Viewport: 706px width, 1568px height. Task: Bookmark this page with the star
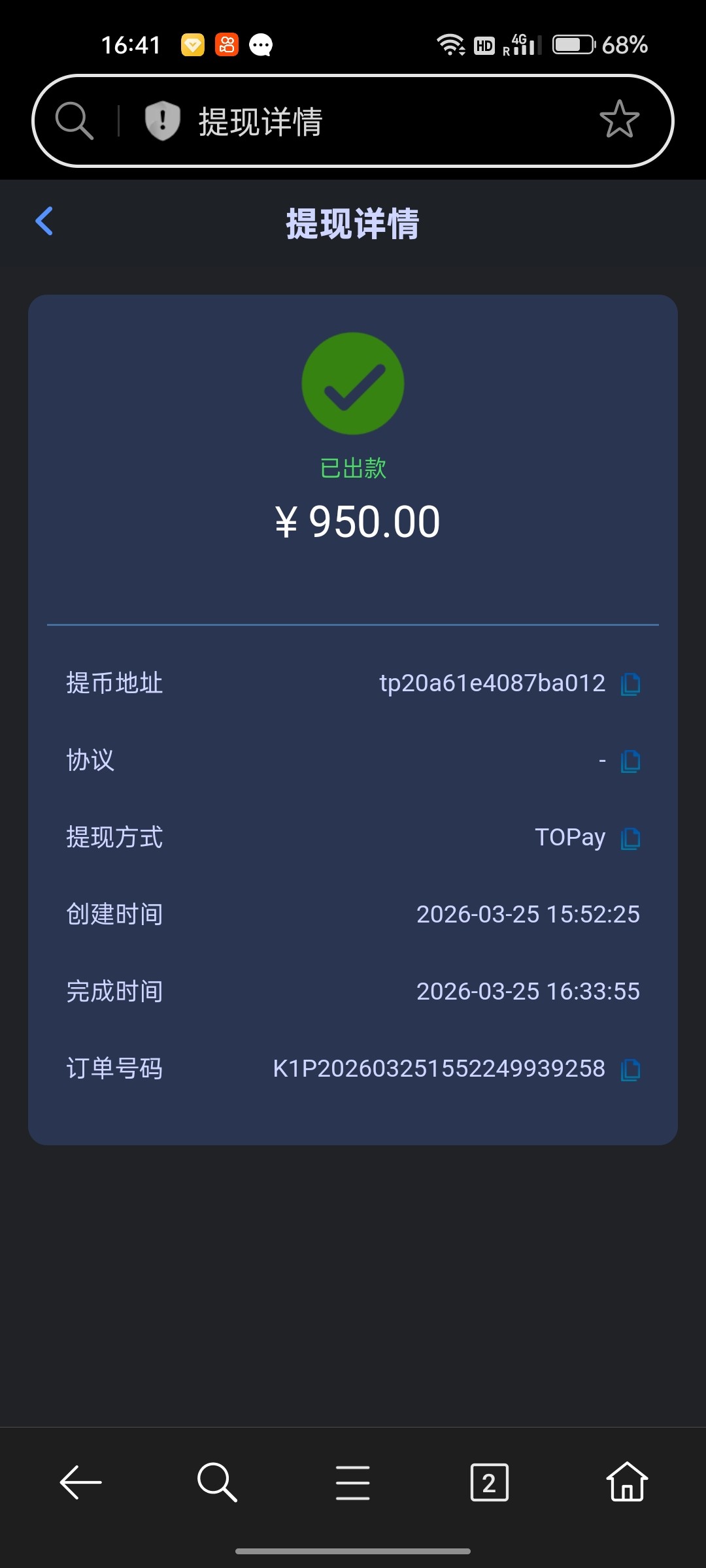point(619,120)
